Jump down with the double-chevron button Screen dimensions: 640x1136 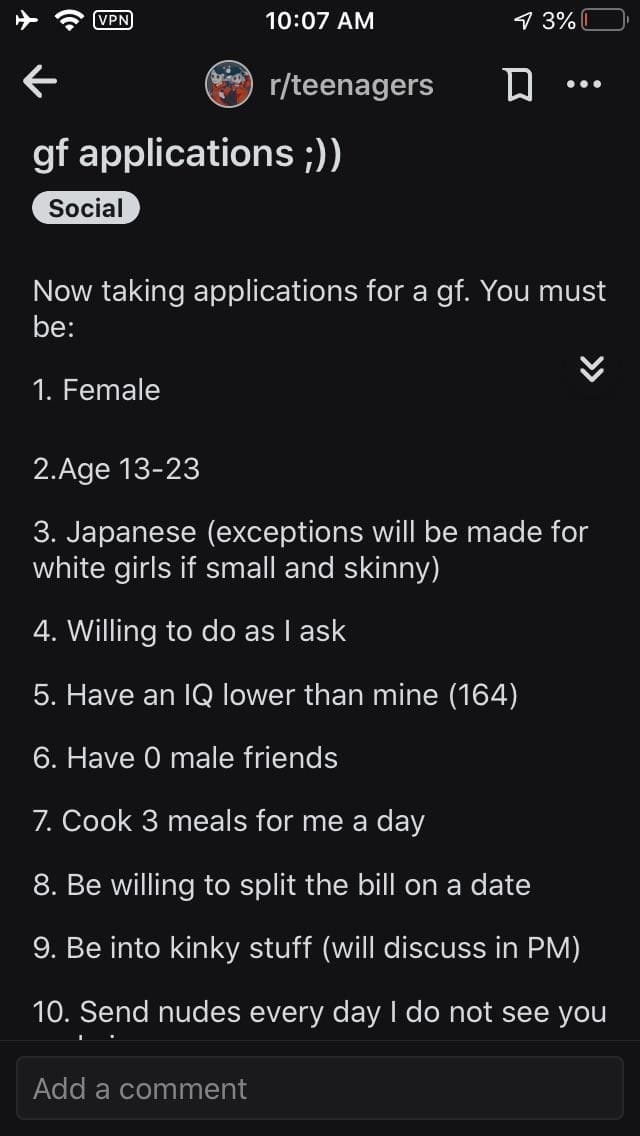pyautogui.click(x=592, y=369)
